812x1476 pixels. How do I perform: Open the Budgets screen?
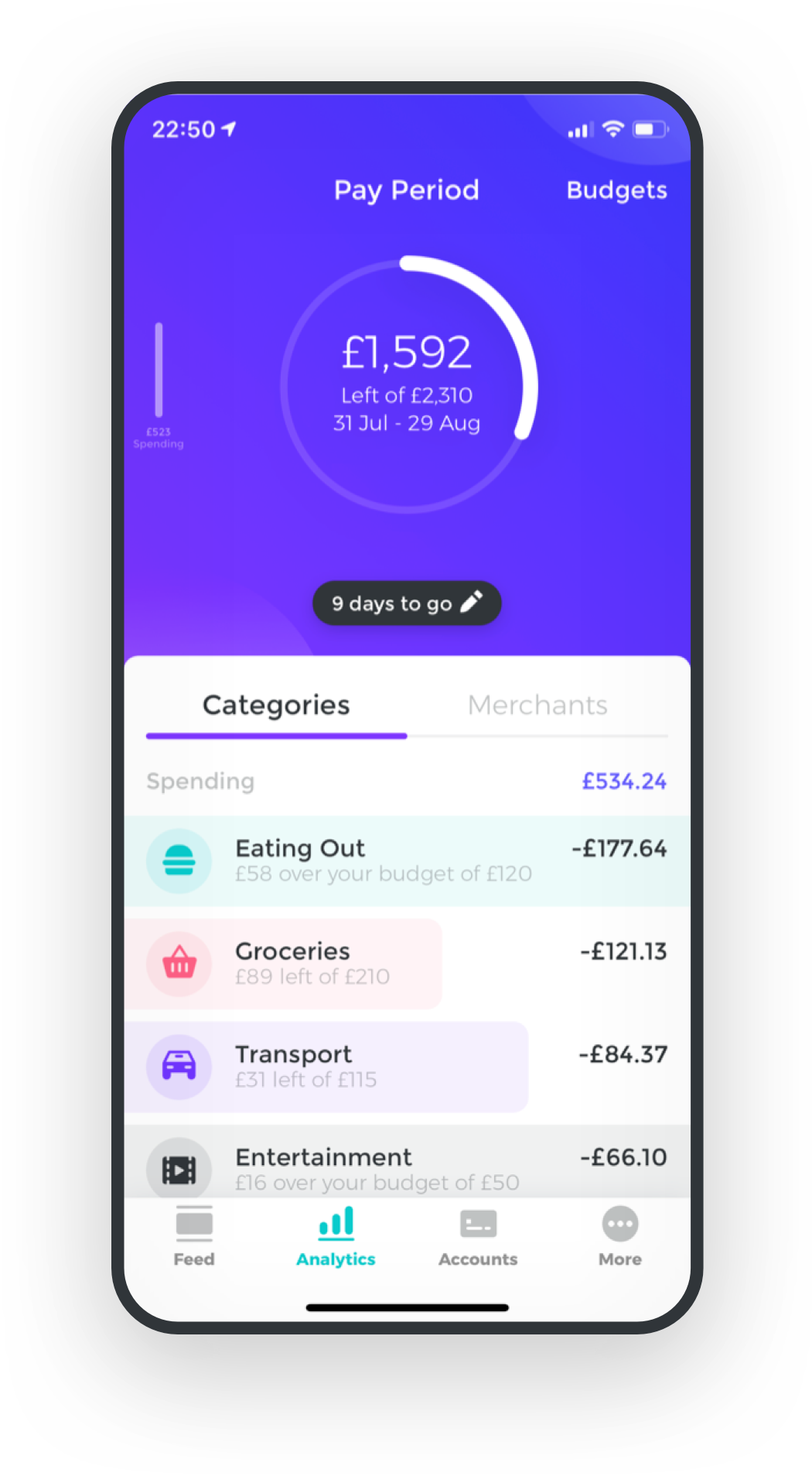pyautogui.click(x=616, y=190)
